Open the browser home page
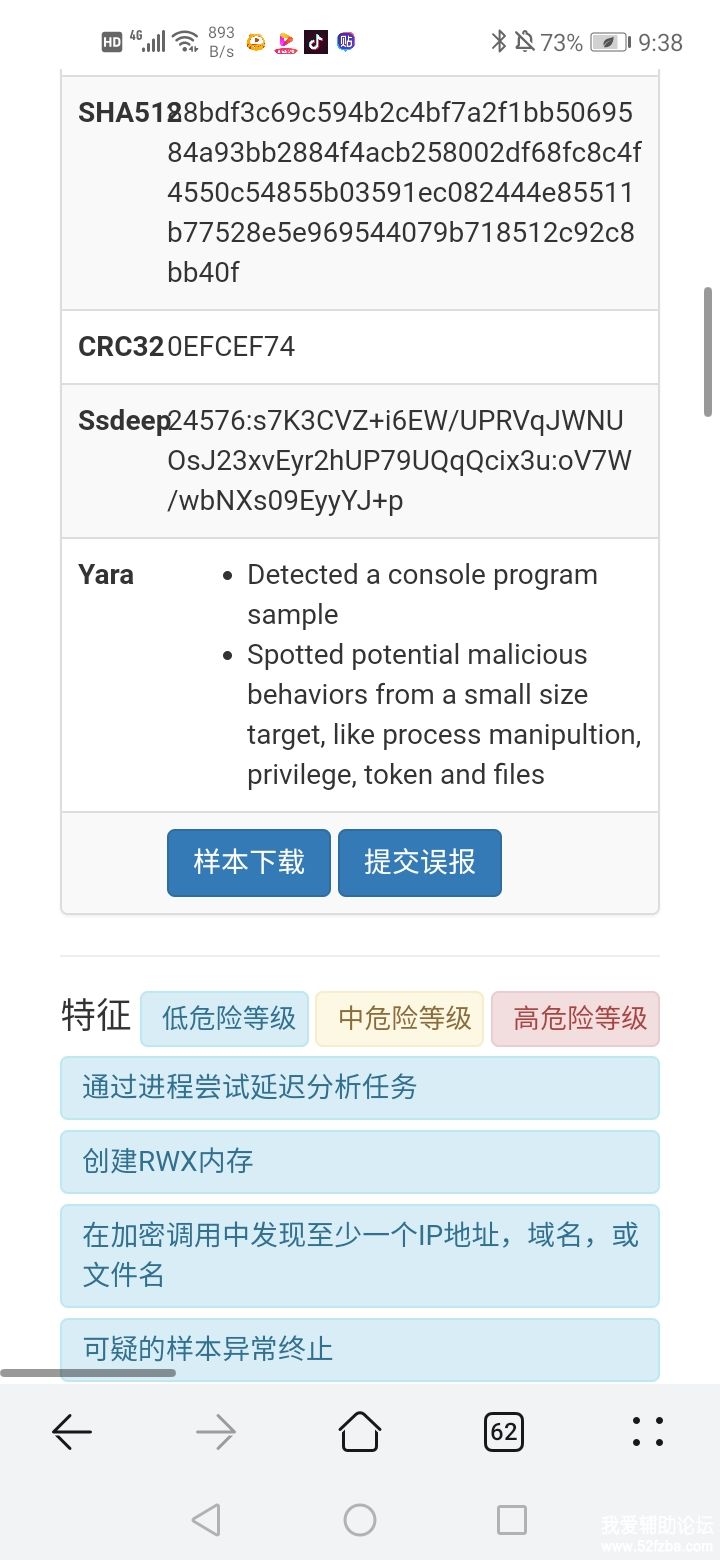 (x=360, y=1432)
